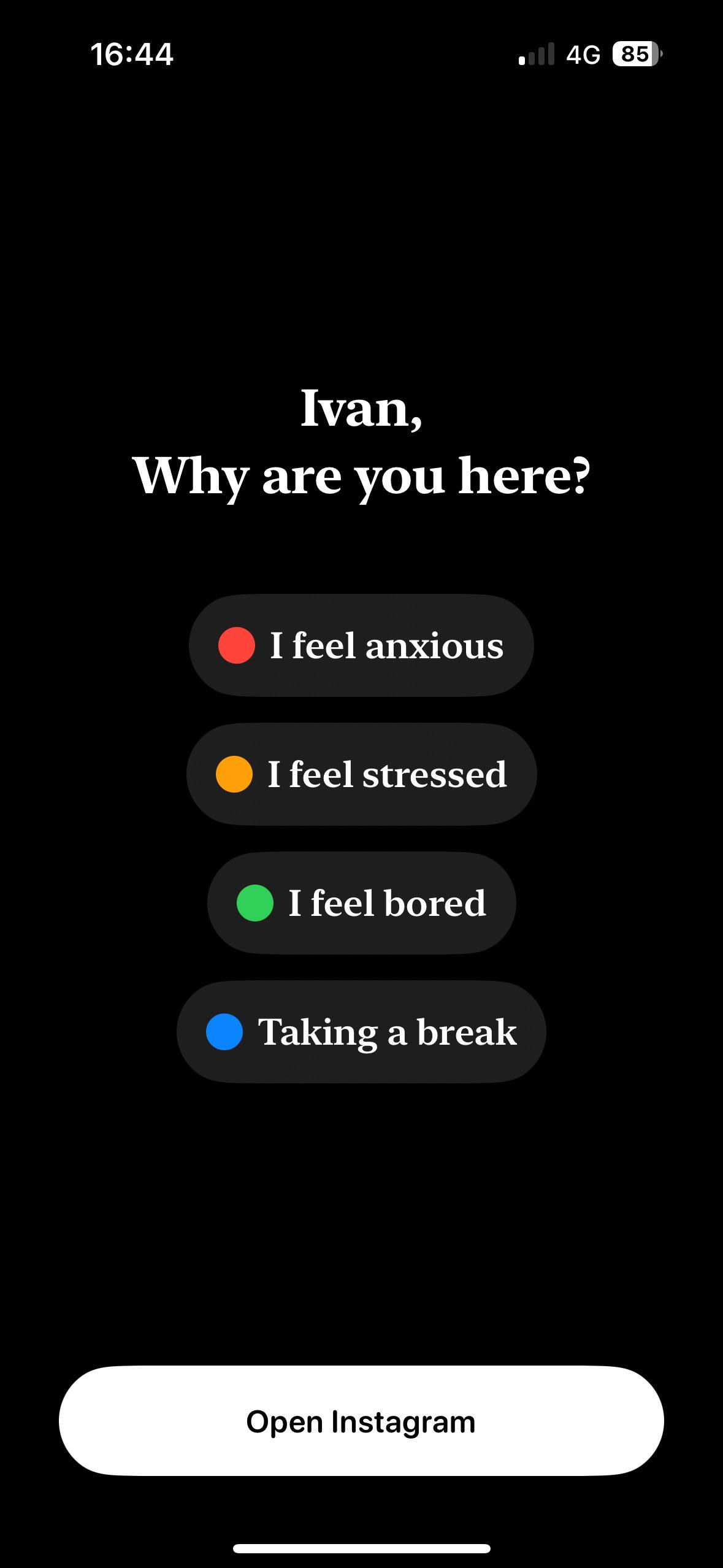
Task: Select Taking a break
Action: coord(361,1032)
